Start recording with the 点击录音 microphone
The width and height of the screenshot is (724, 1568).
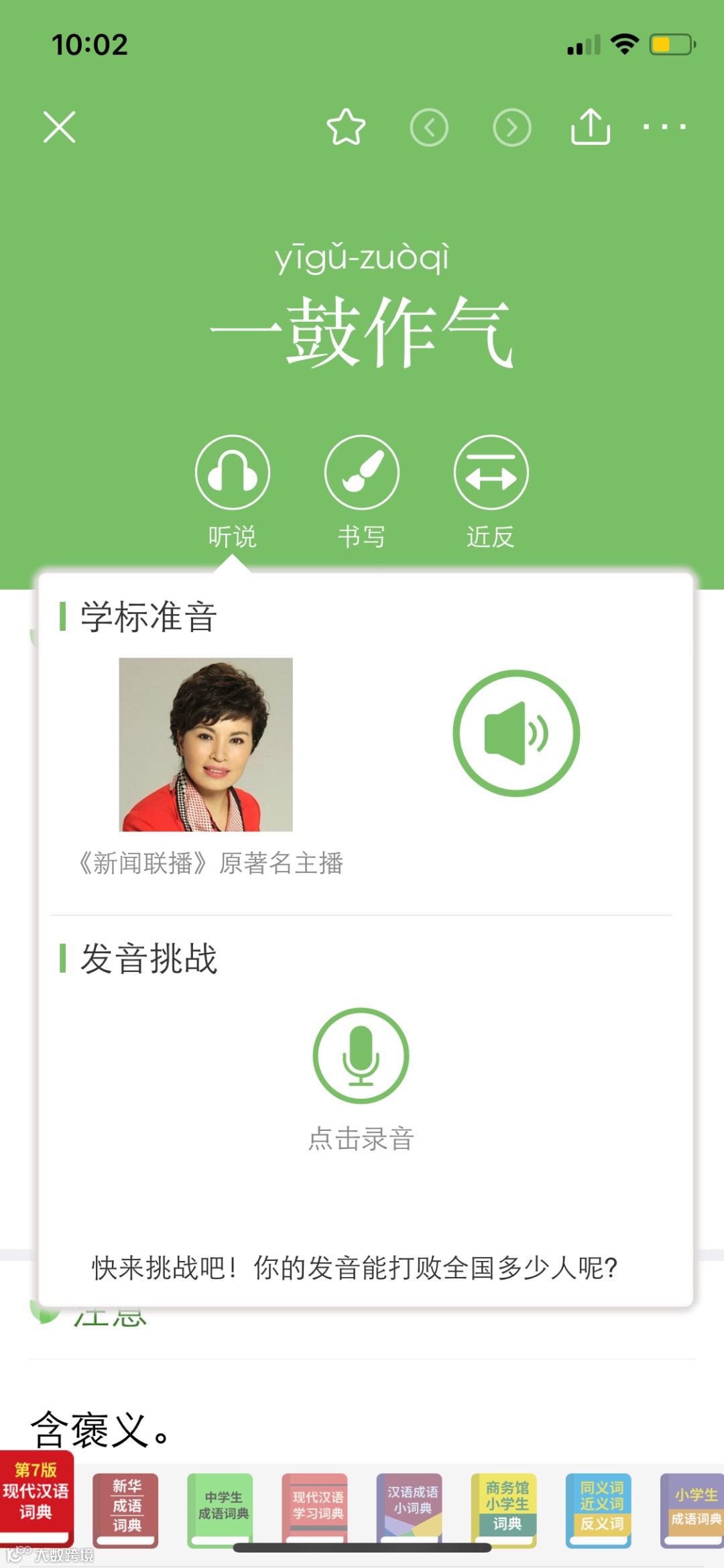(361, 1056)
